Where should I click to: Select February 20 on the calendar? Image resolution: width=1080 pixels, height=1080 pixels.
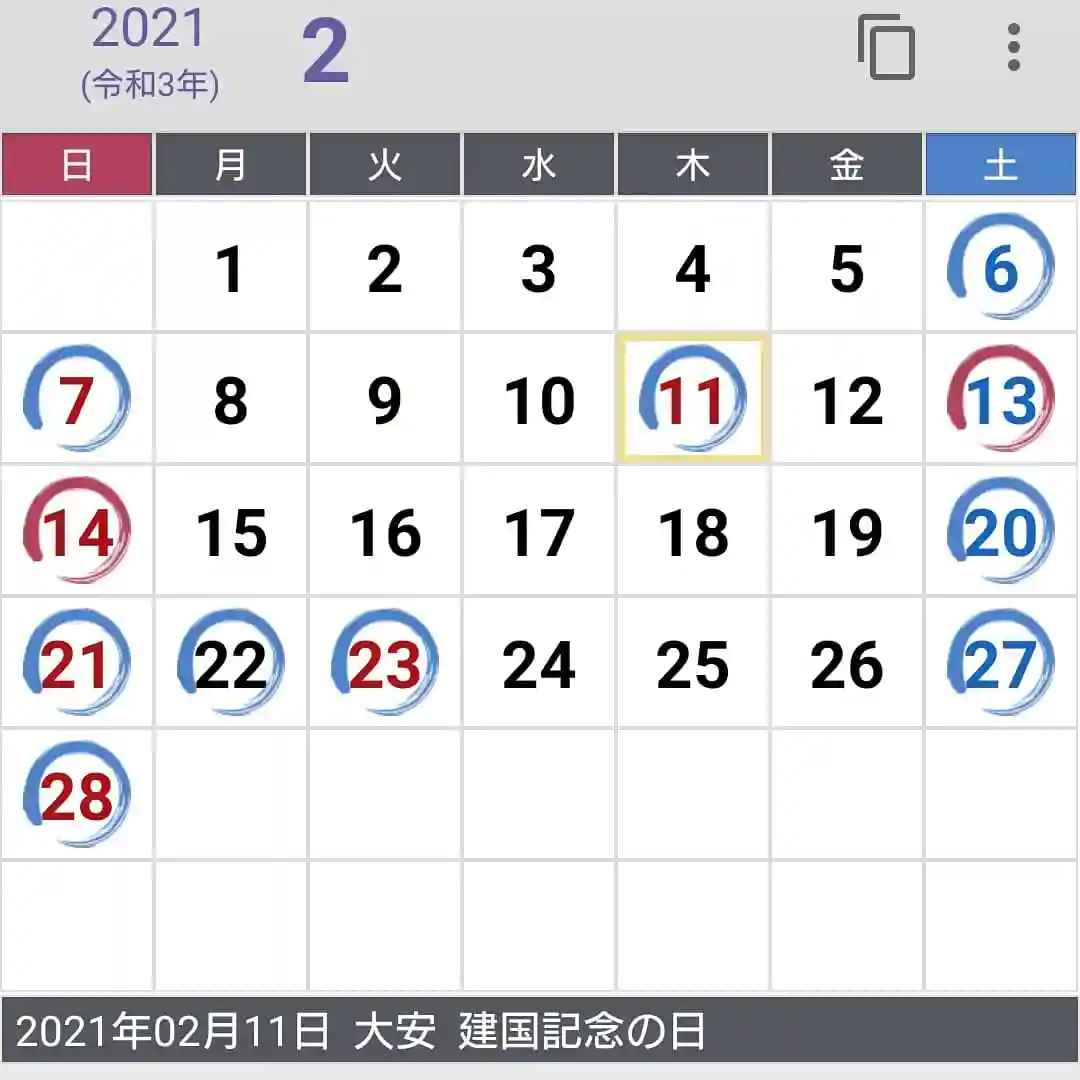point(1001,531)
